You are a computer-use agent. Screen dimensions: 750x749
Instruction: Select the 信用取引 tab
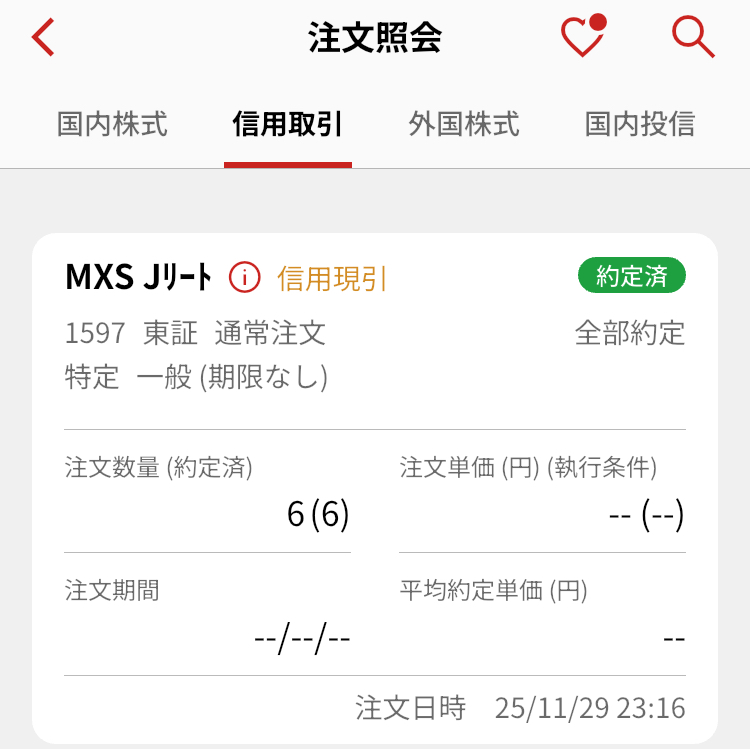point(288,124)
